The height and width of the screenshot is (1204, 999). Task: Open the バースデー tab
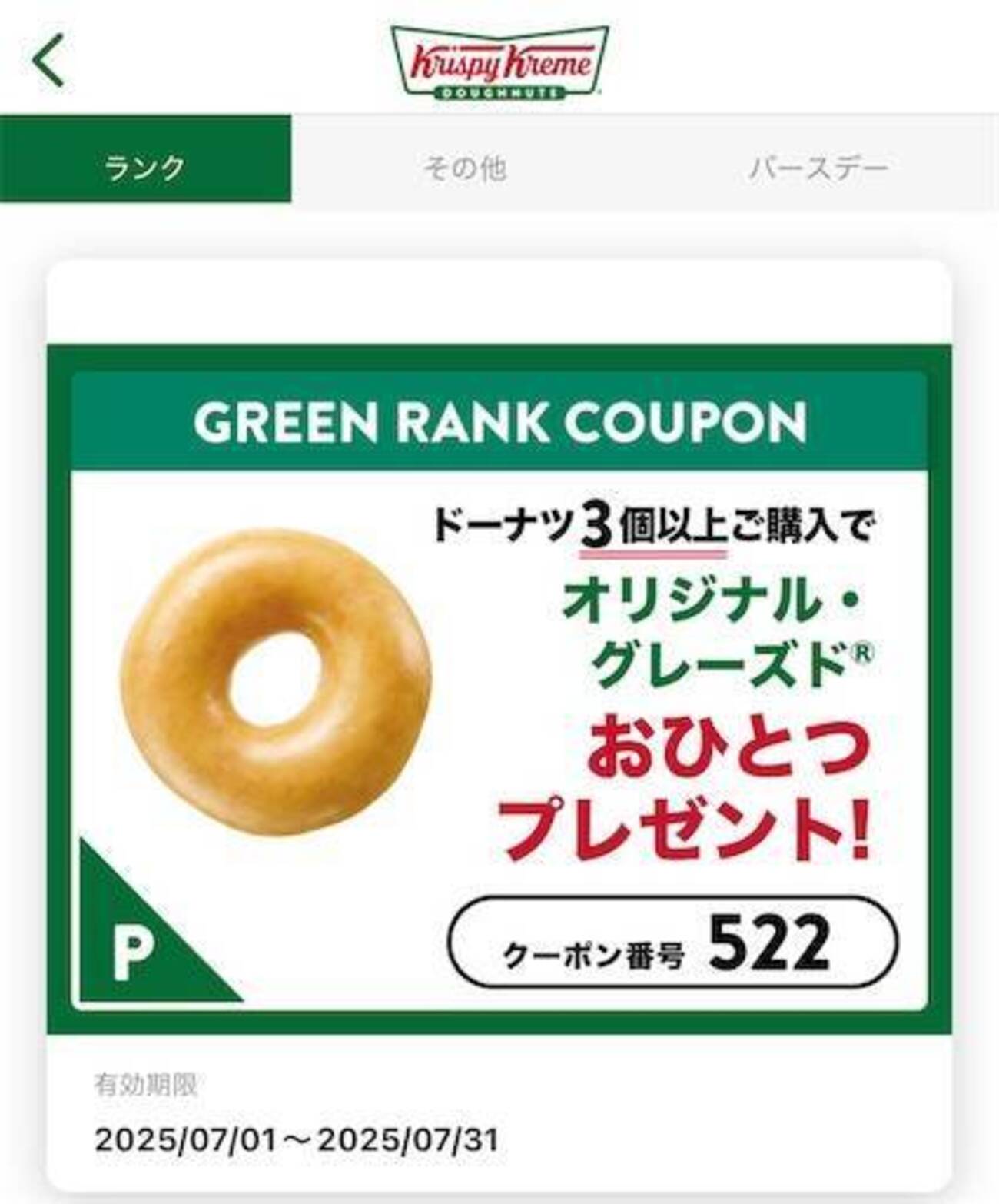click(818, 167)
